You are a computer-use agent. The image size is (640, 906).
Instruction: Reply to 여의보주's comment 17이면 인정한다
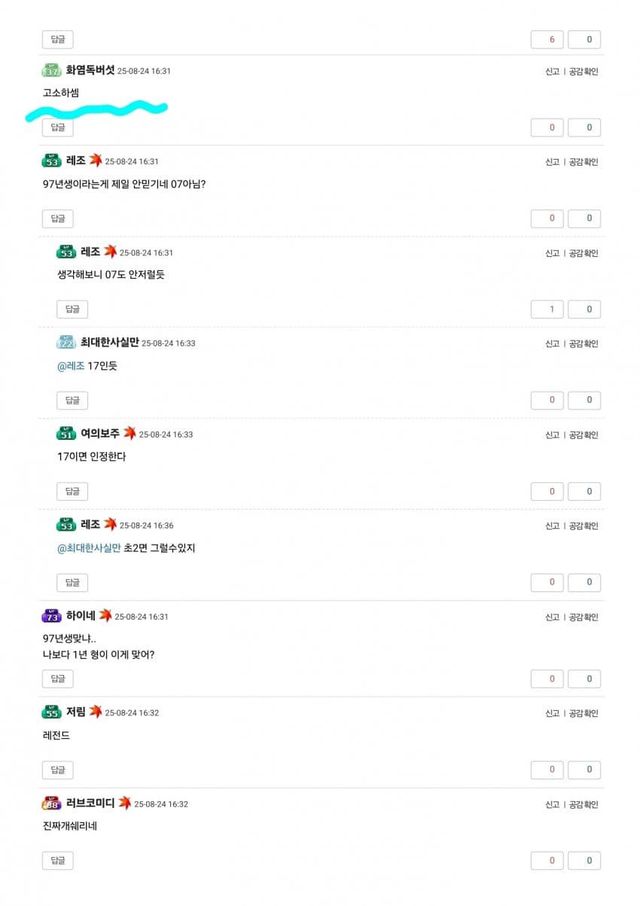[71, 491]
